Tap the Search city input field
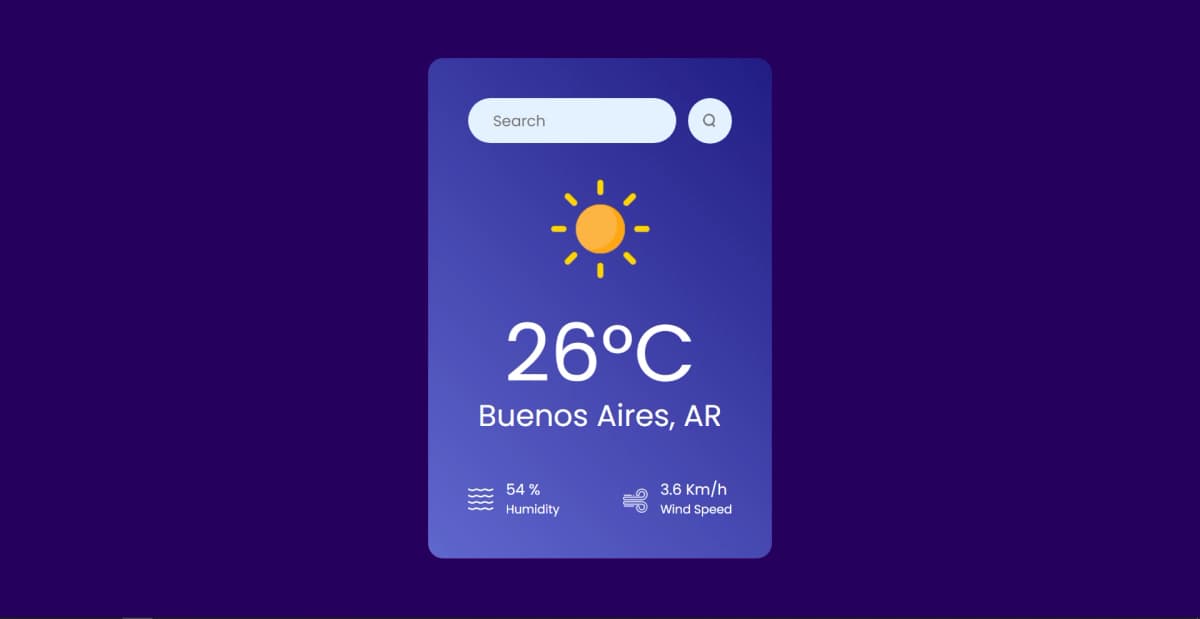1200x619 pixels. (x=571, y=121)
